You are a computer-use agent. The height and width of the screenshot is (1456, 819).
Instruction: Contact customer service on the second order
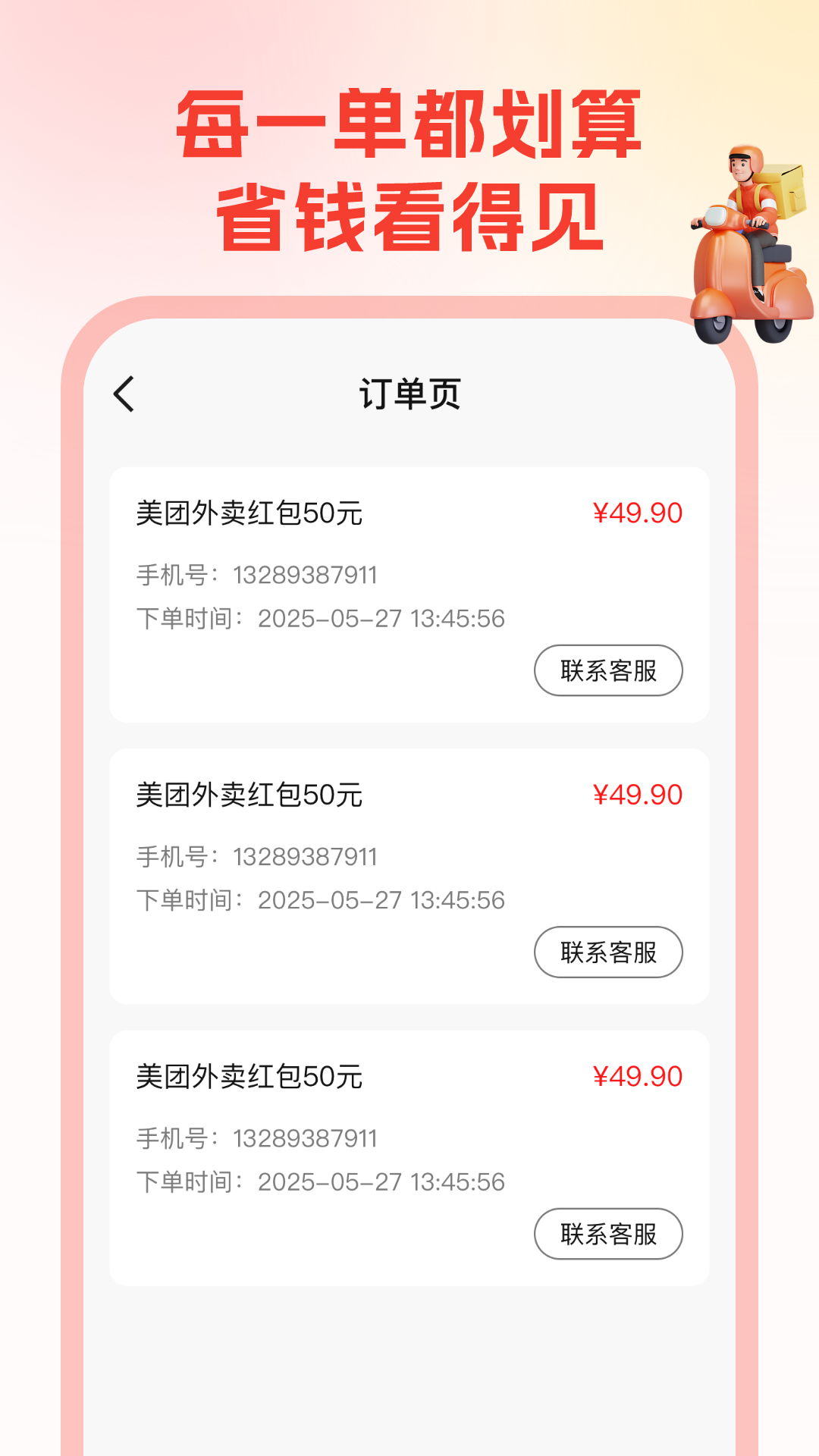[x=608, y=953]
